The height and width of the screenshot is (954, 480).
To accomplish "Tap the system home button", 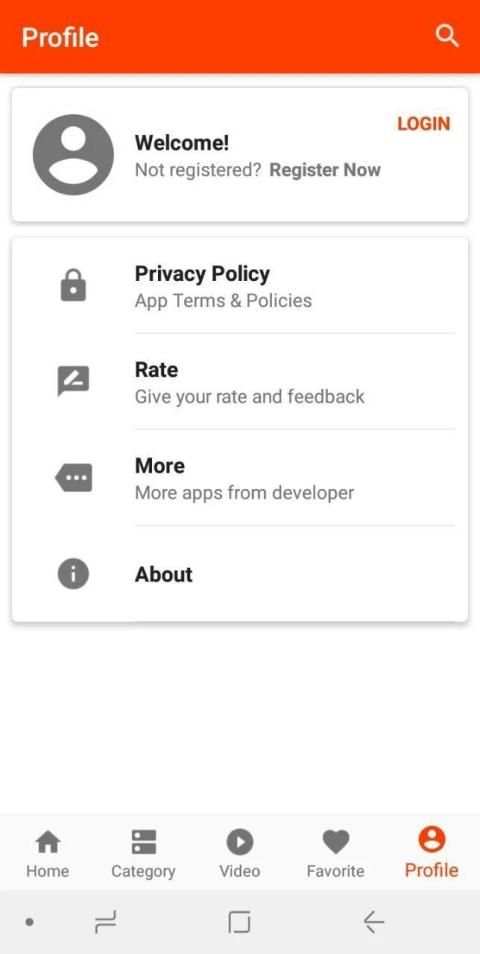I will 240,922.
